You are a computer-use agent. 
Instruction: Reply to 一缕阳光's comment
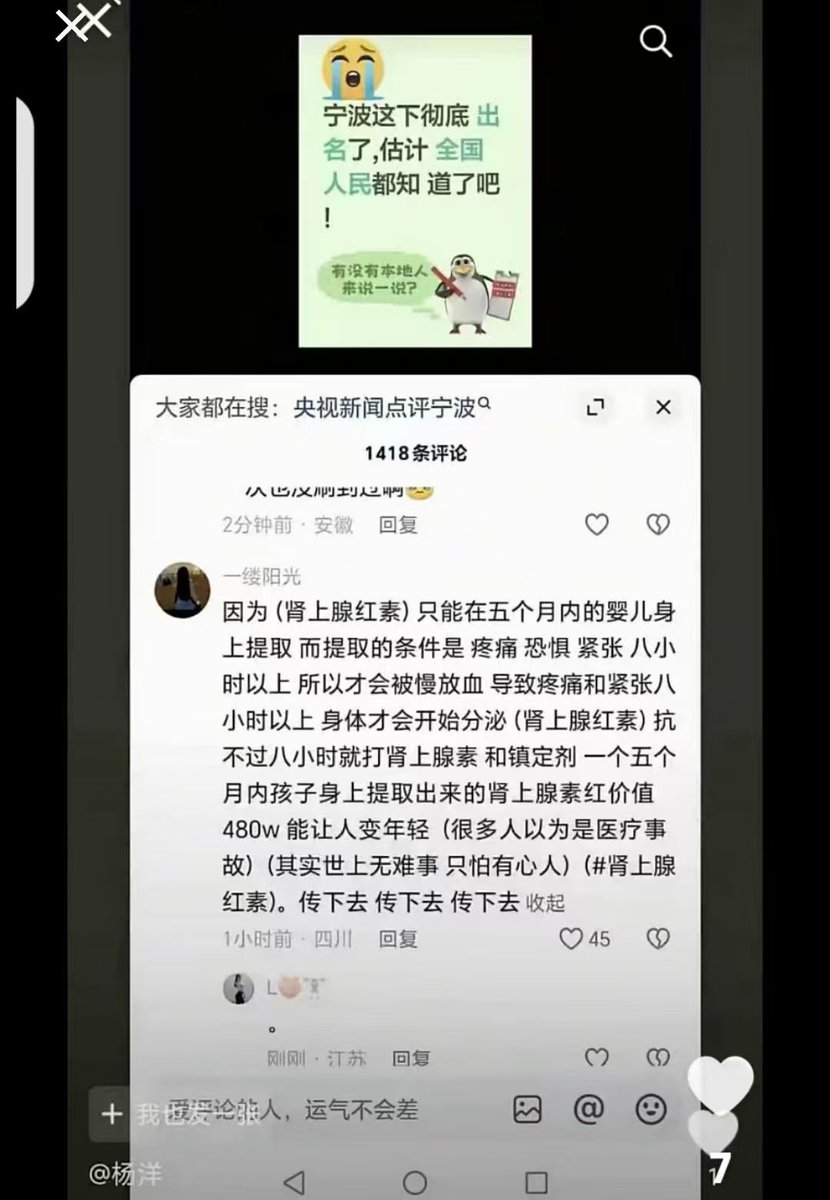(398, 939)
